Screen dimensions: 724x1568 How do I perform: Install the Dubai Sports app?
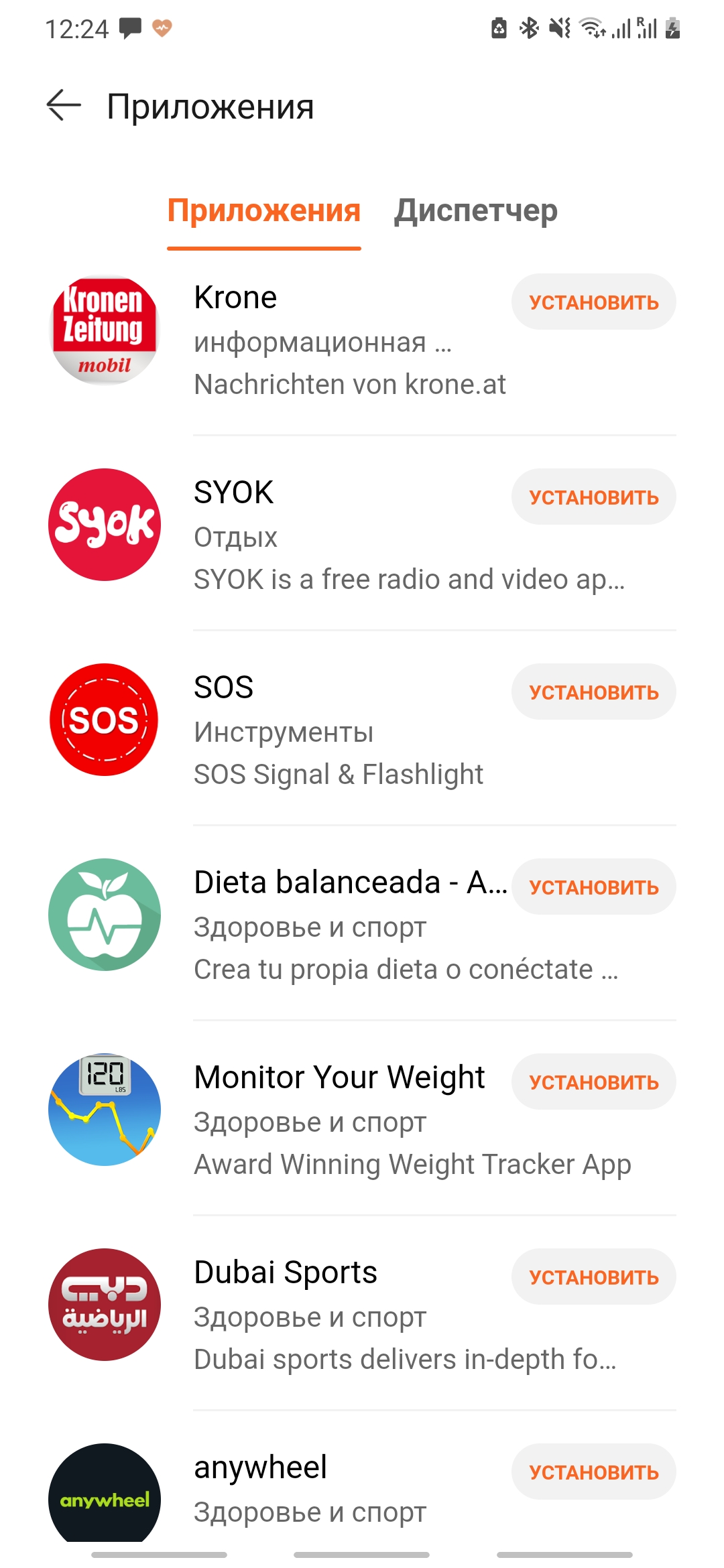tap(593, 1277)
